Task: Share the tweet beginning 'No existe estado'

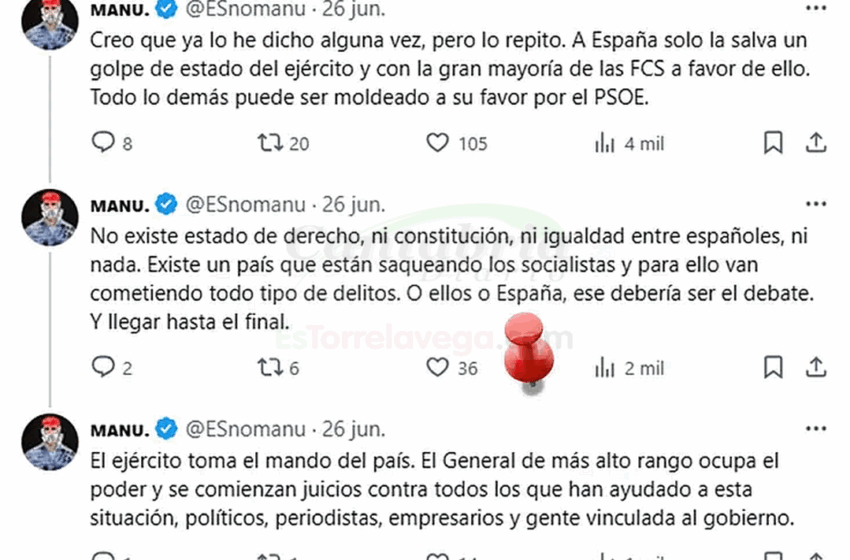Action: tap(816, 368)
